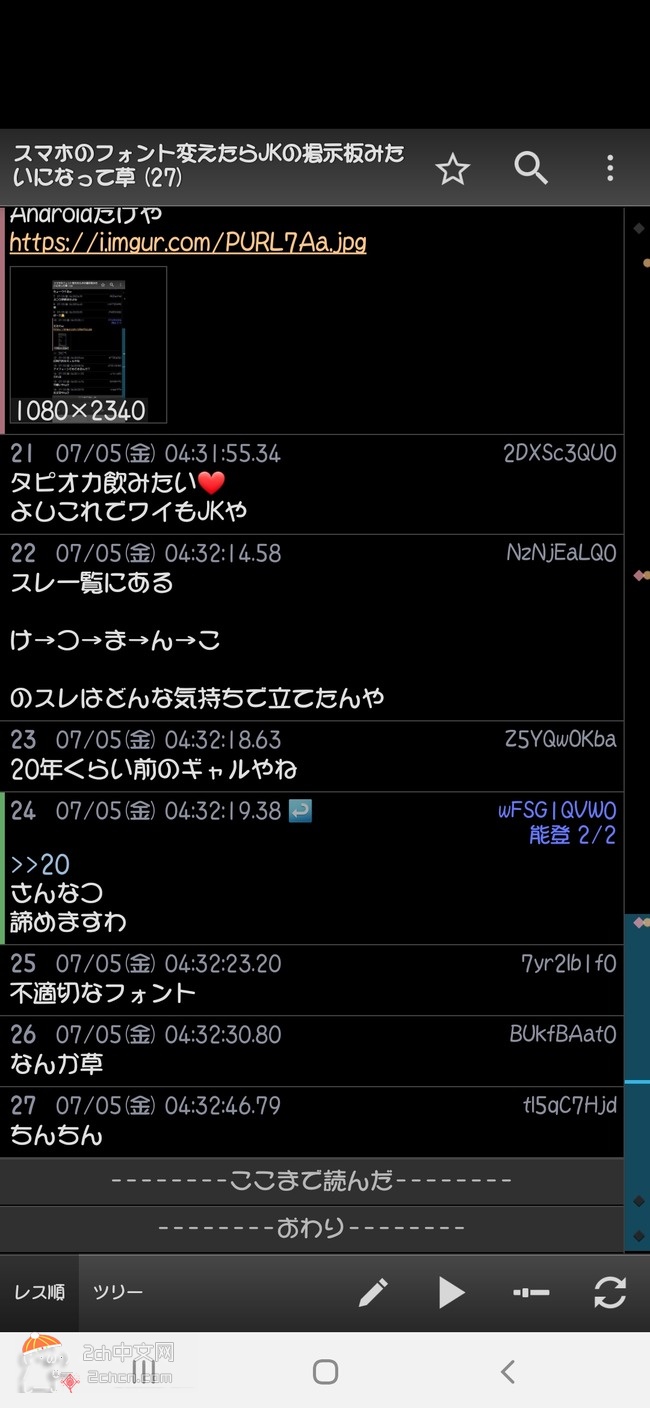
Task: Go back with the system back button
Action: 507,1371
